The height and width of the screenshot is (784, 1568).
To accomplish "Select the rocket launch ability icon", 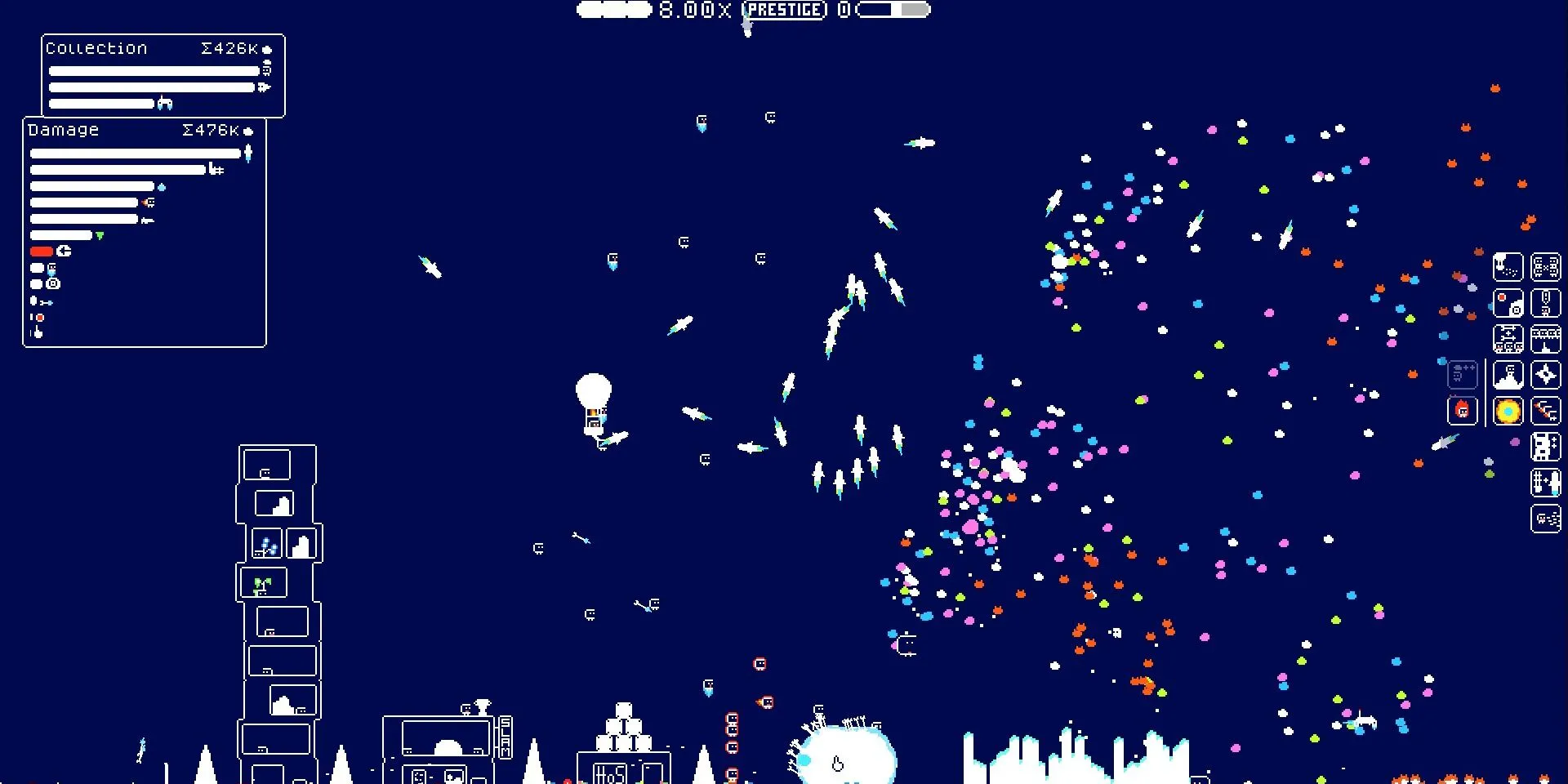I will coord(1508,375).
